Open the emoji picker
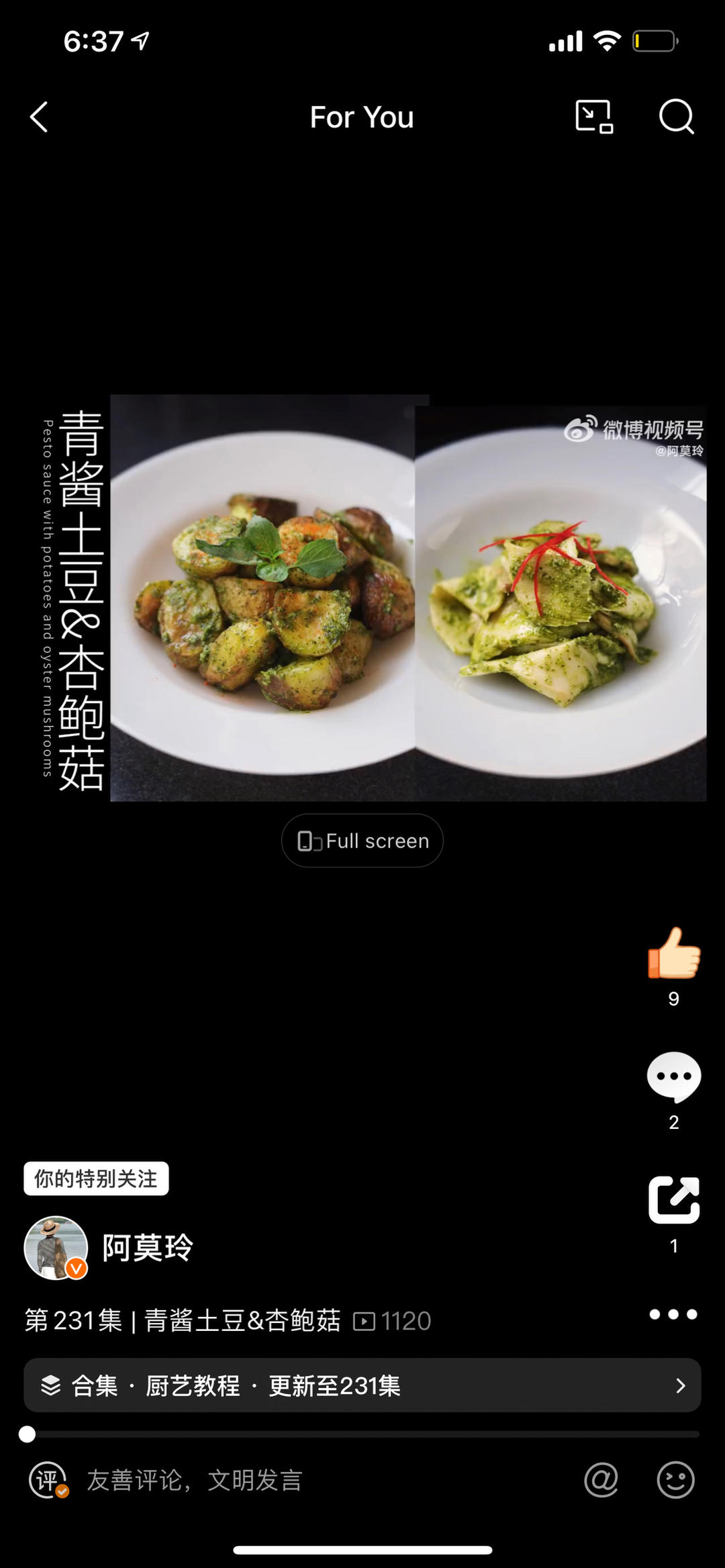This screenshot has height=1568, width=725. (x=675, y=1480)
